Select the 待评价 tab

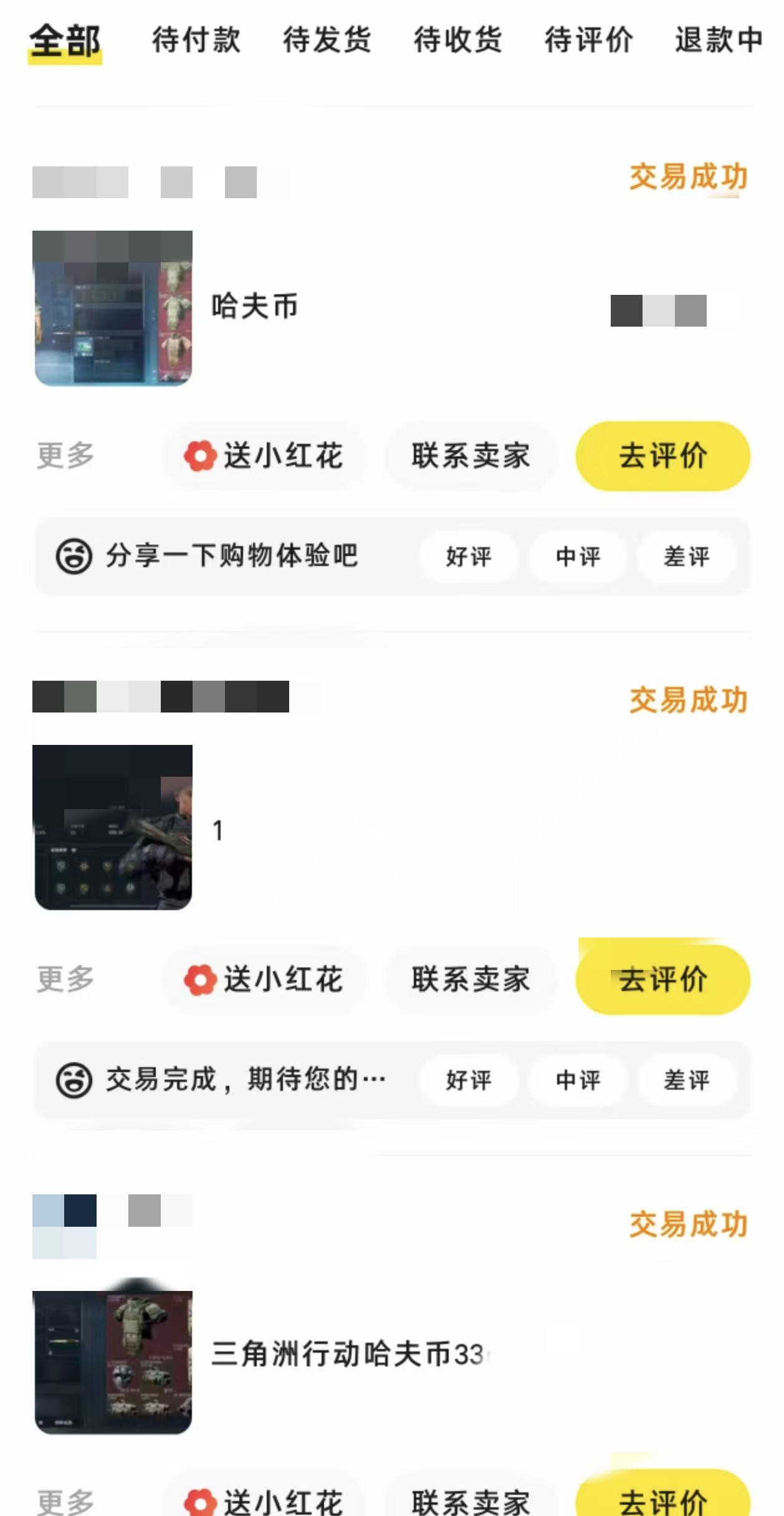pos(589,41)
